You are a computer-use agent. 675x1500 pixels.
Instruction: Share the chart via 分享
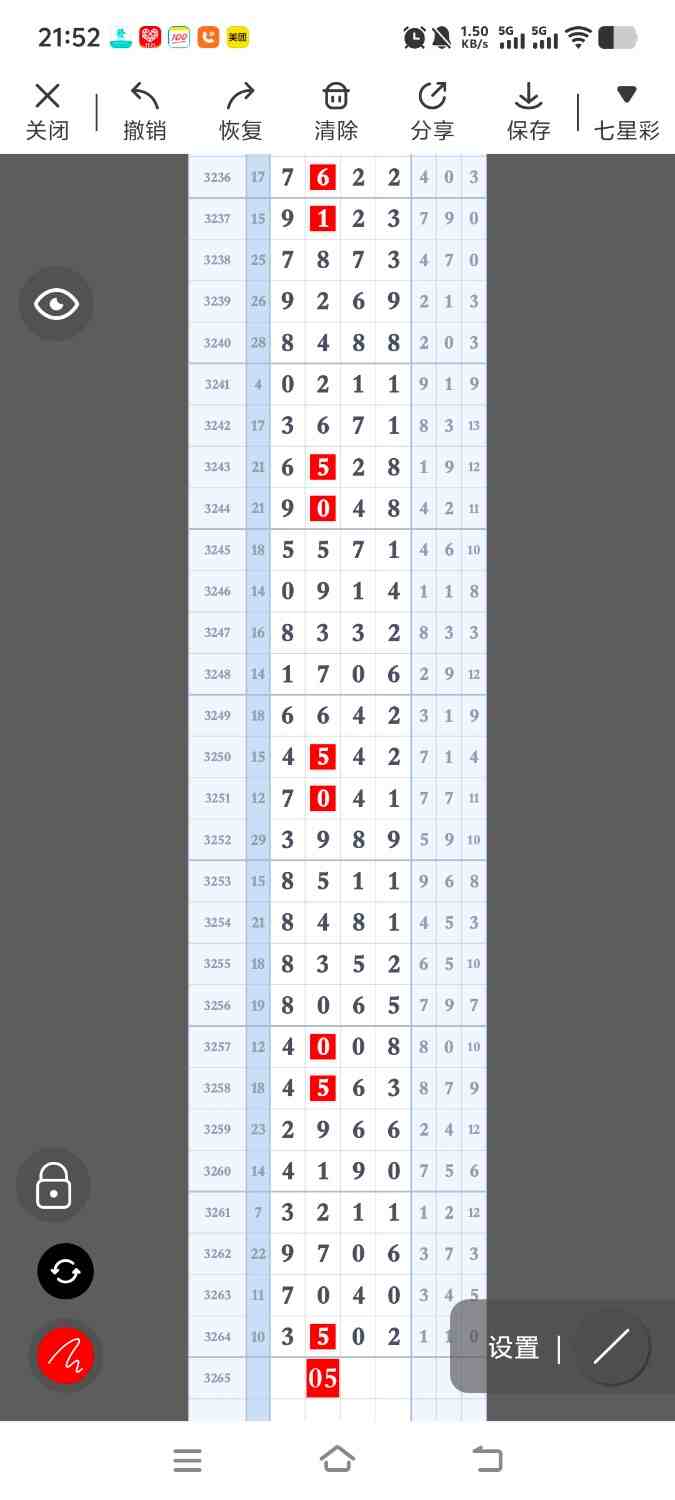click(x=432, y=111)
